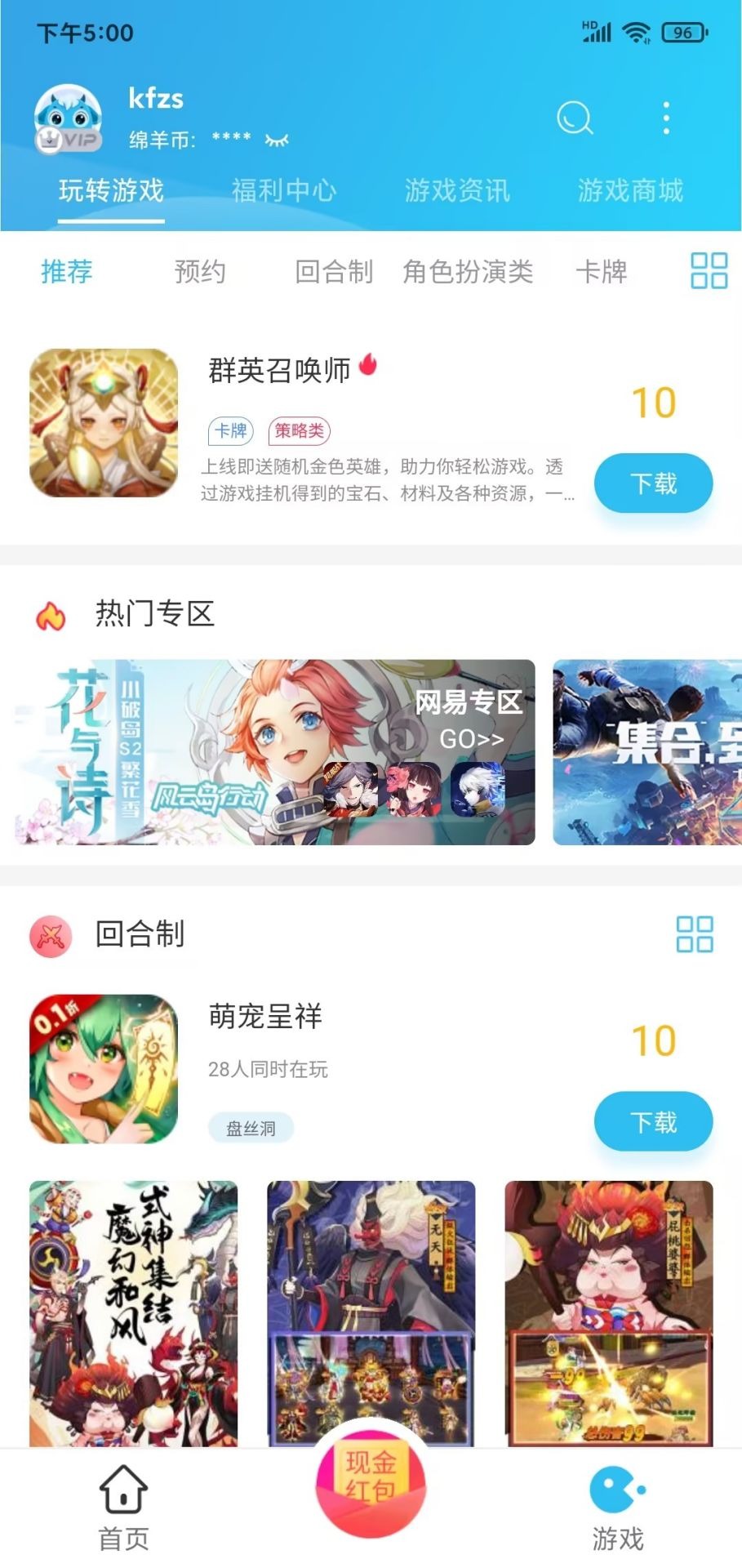This screenshot has height=1568, width=742.
Task: Select the 策略类 tag on 群英召唤师
Action: 297,431
